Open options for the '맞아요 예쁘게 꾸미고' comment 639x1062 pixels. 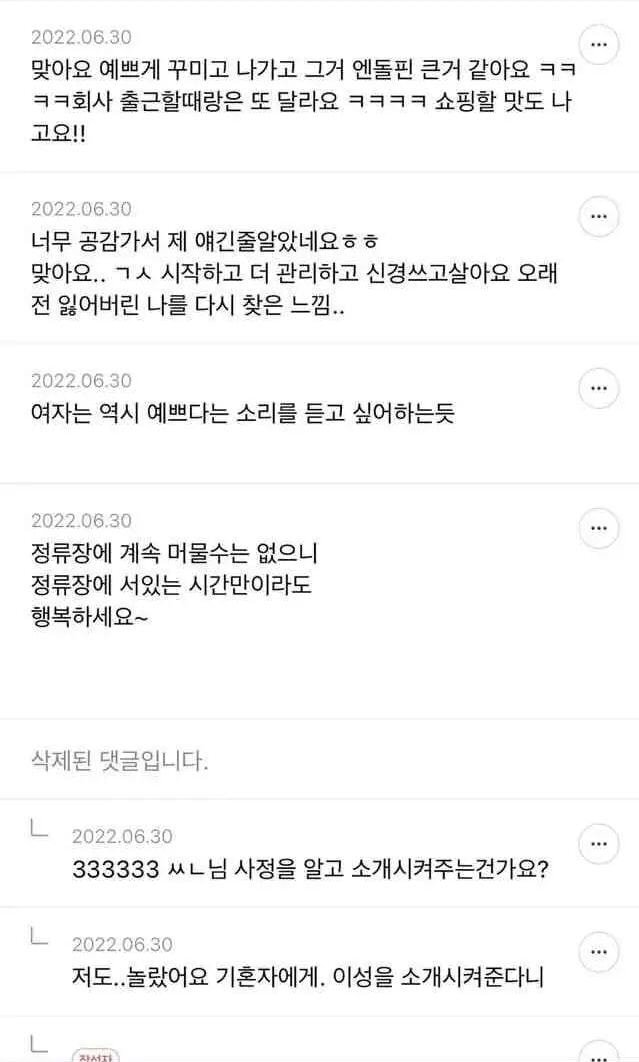[x=599, y=45]
